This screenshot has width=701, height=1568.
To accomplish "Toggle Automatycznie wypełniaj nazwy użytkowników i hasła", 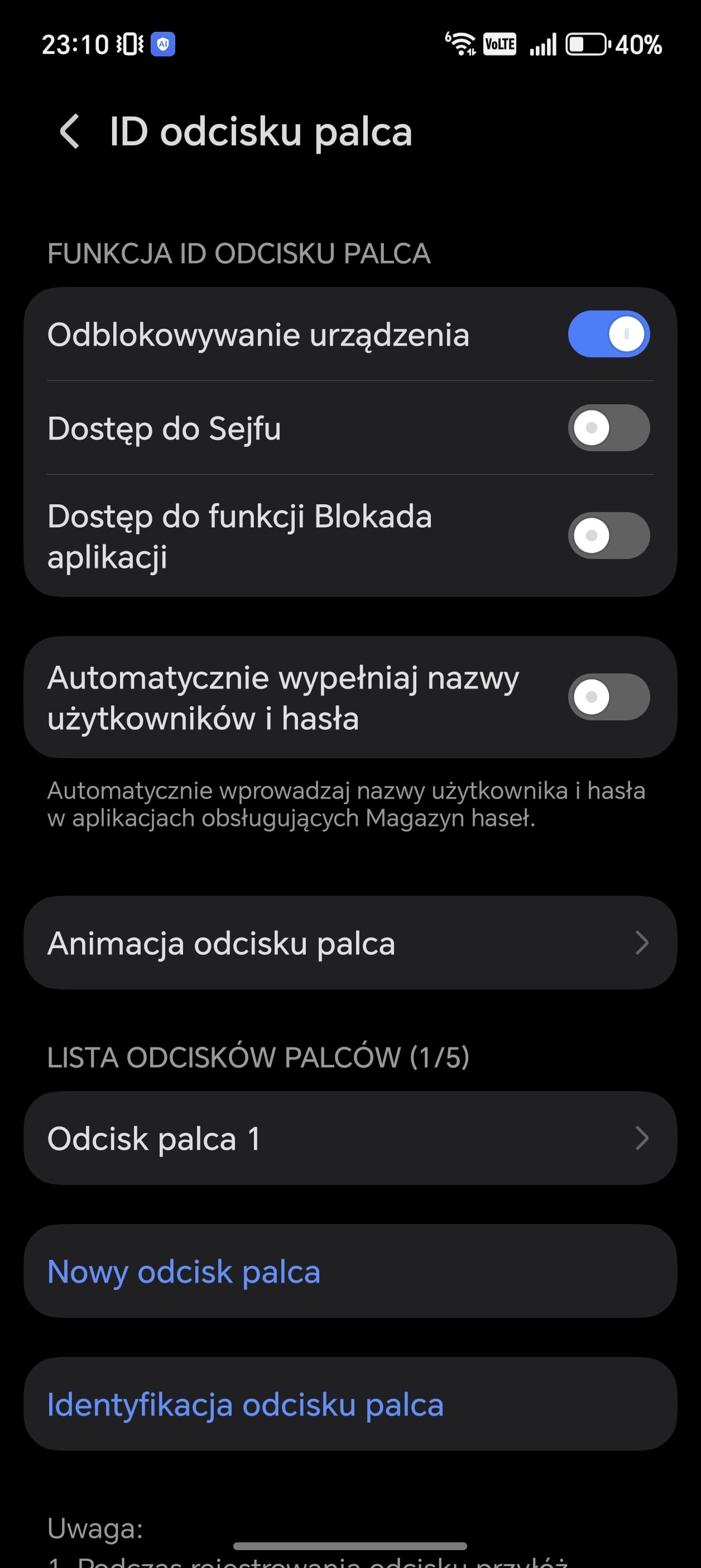I will [x=608, y=697].
